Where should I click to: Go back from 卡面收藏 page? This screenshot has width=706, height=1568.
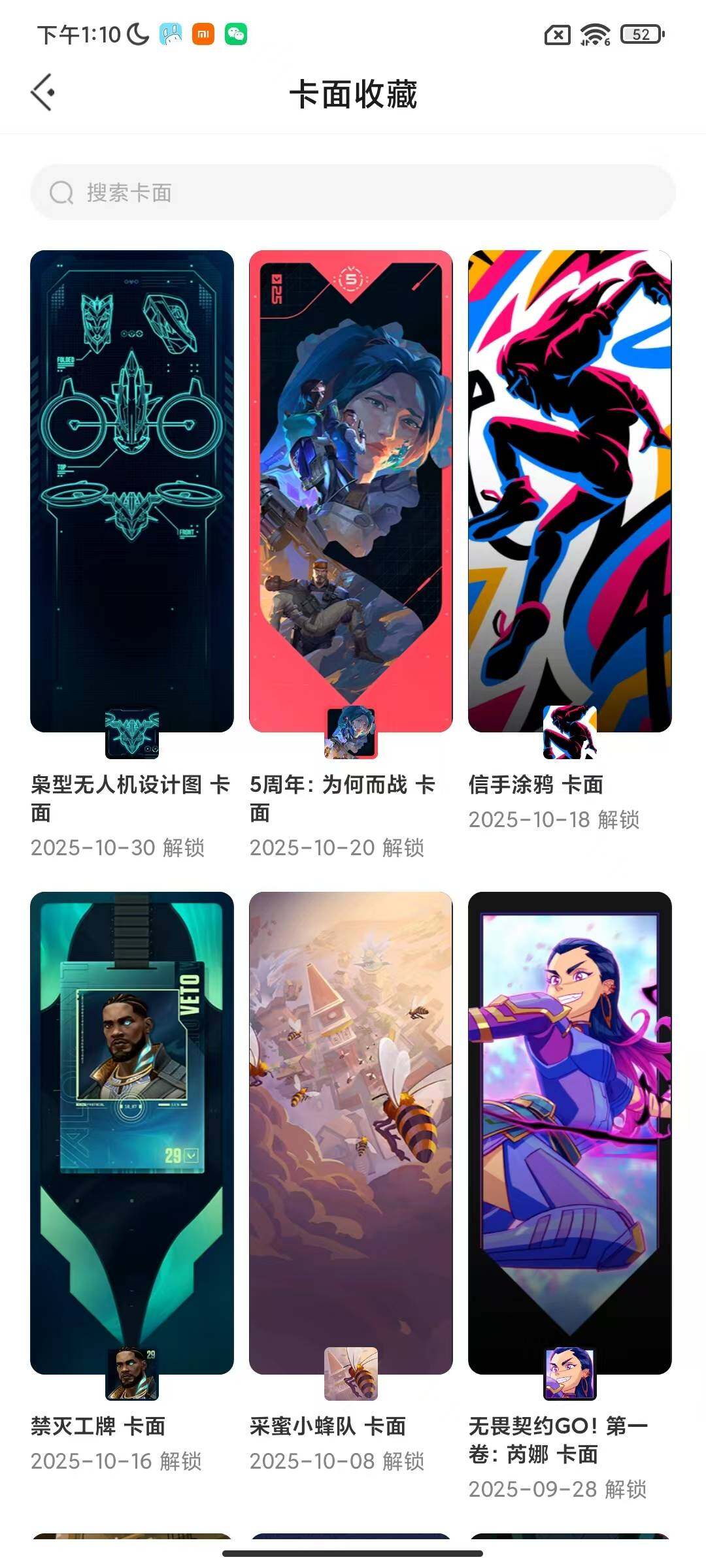point(42,93)
